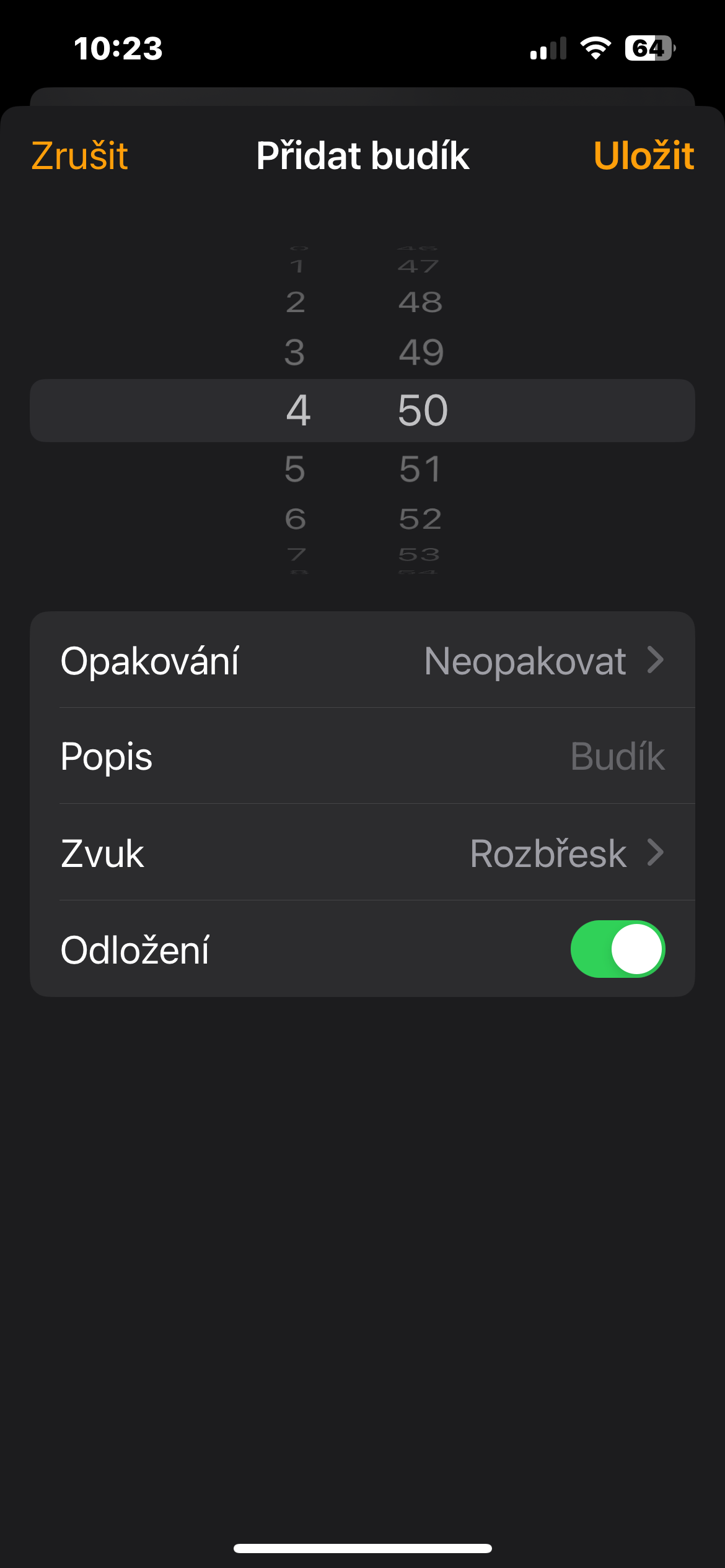Select minute 51 in the time picker

[x=420, y=469]
